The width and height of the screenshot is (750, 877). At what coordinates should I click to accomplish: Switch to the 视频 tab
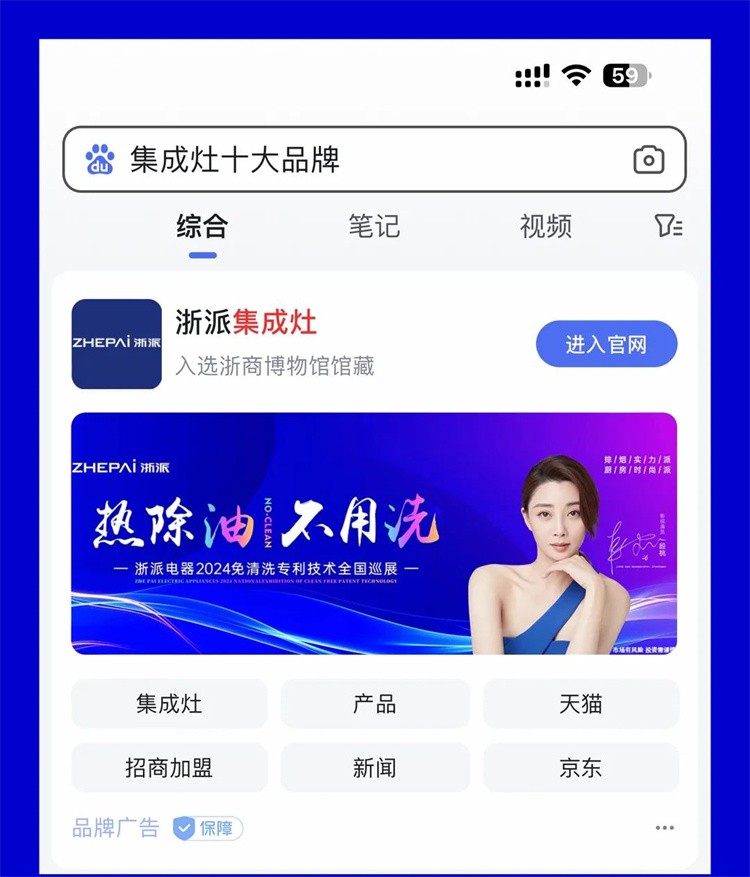pos(545,226)
